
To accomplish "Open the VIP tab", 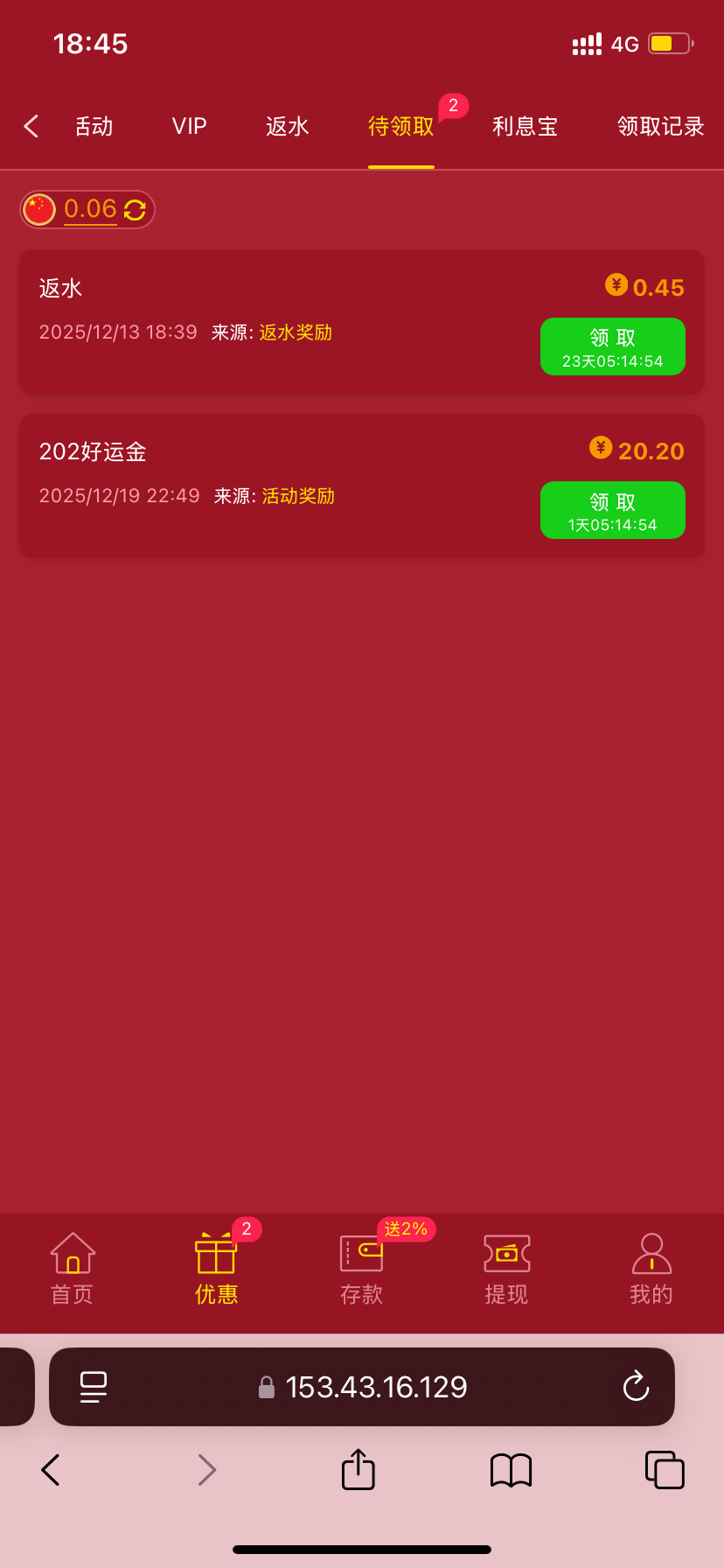I will [x=189, y=127].
